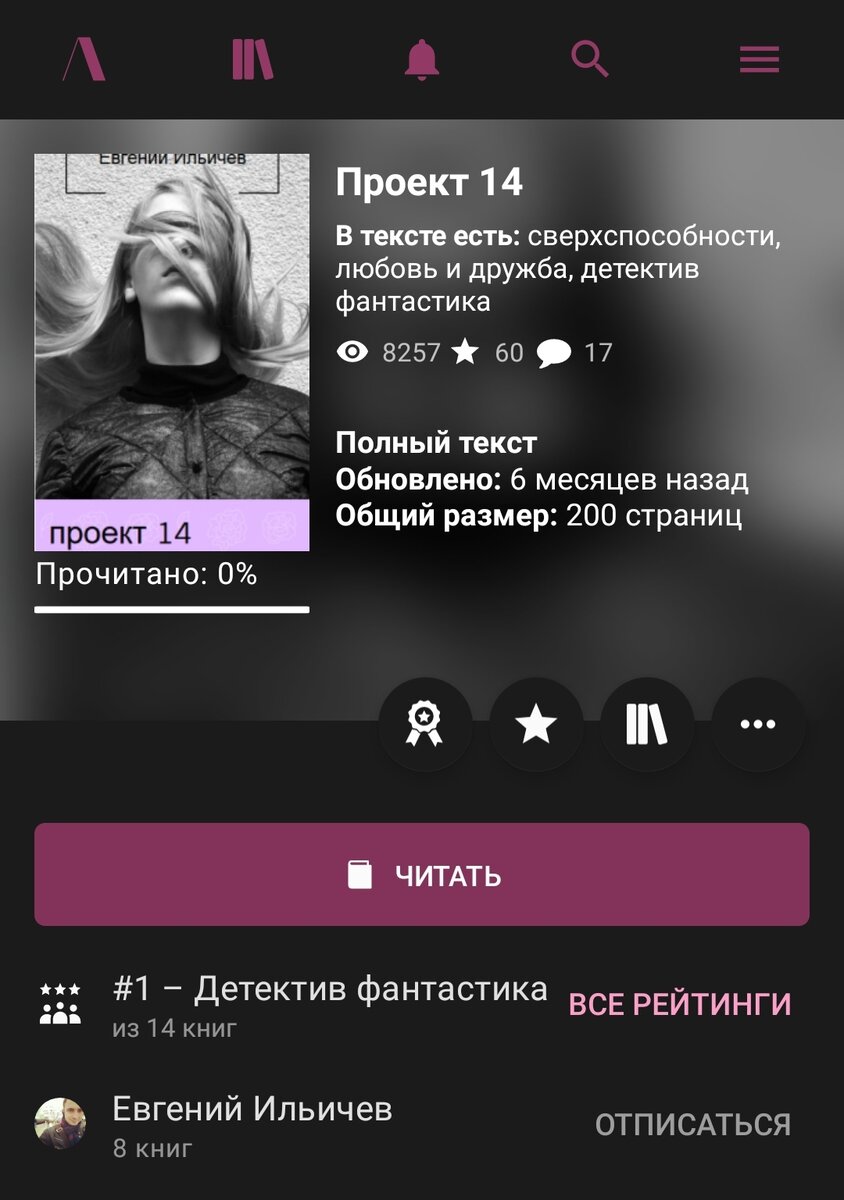Image resolution: width=844 pixels, height=1200 pixels.
Task: Click the eye icon showing 8257 views
Action: tap(351, 351)
